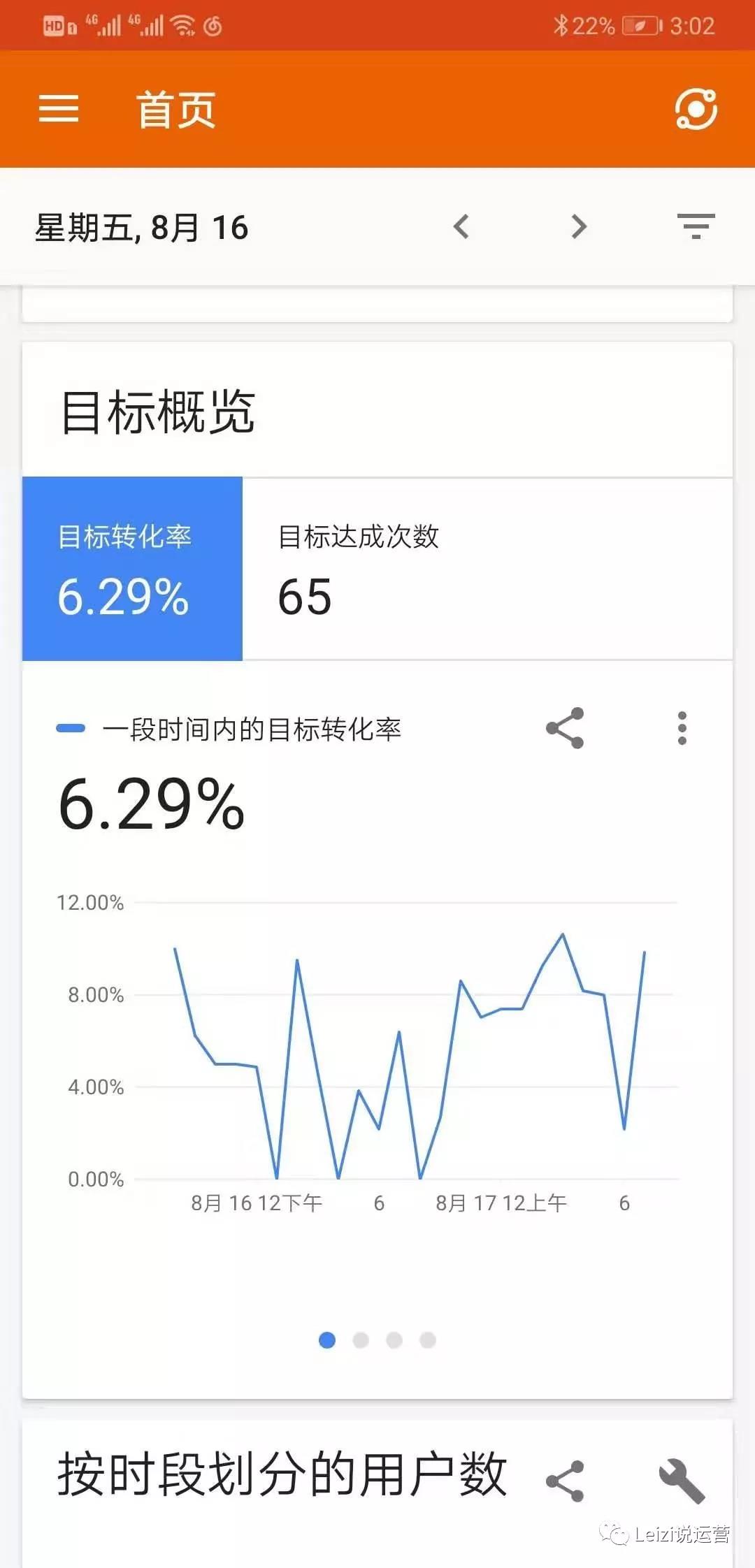
Task: Go to the next date
Action: tap(579, 226)
